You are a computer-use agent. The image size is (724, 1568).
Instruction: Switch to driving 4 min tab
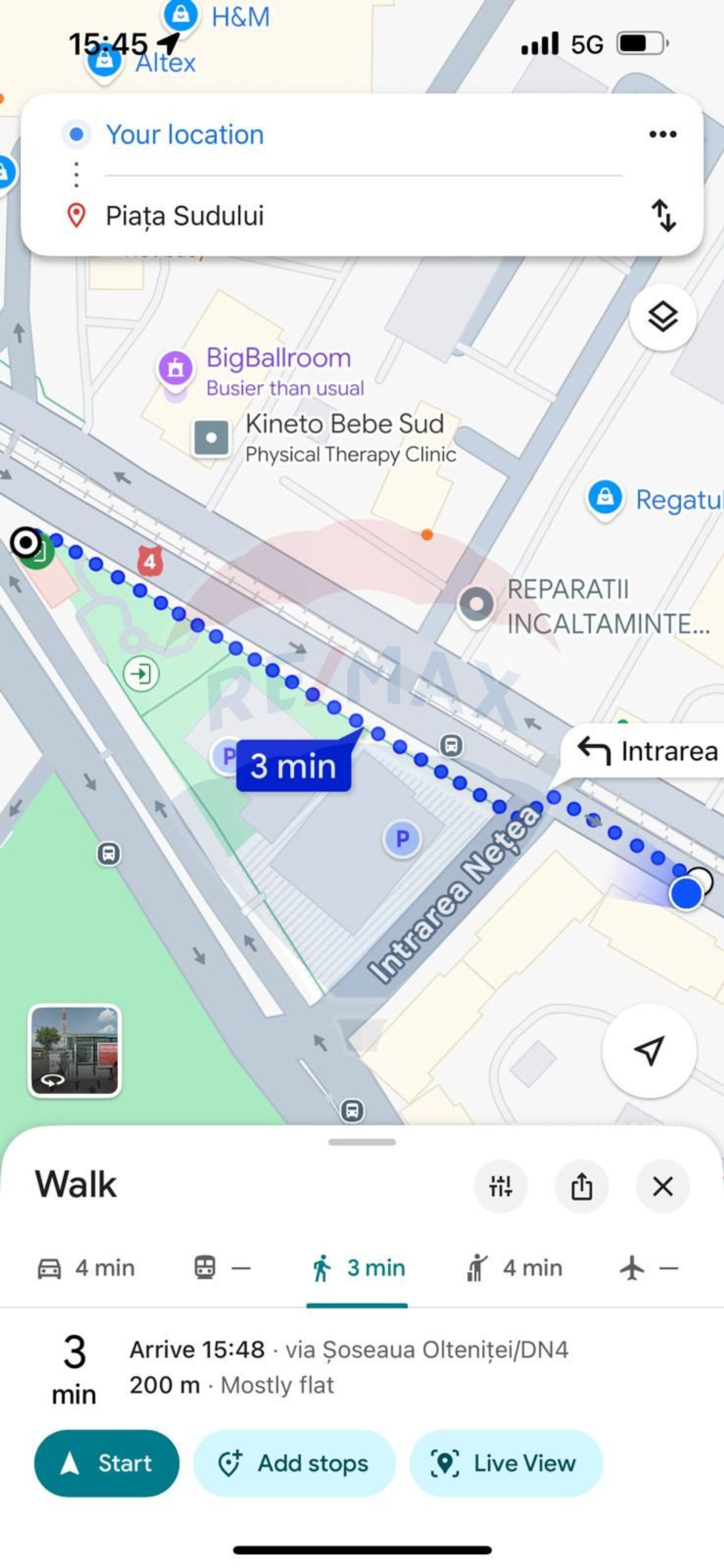pos(86,1268)
